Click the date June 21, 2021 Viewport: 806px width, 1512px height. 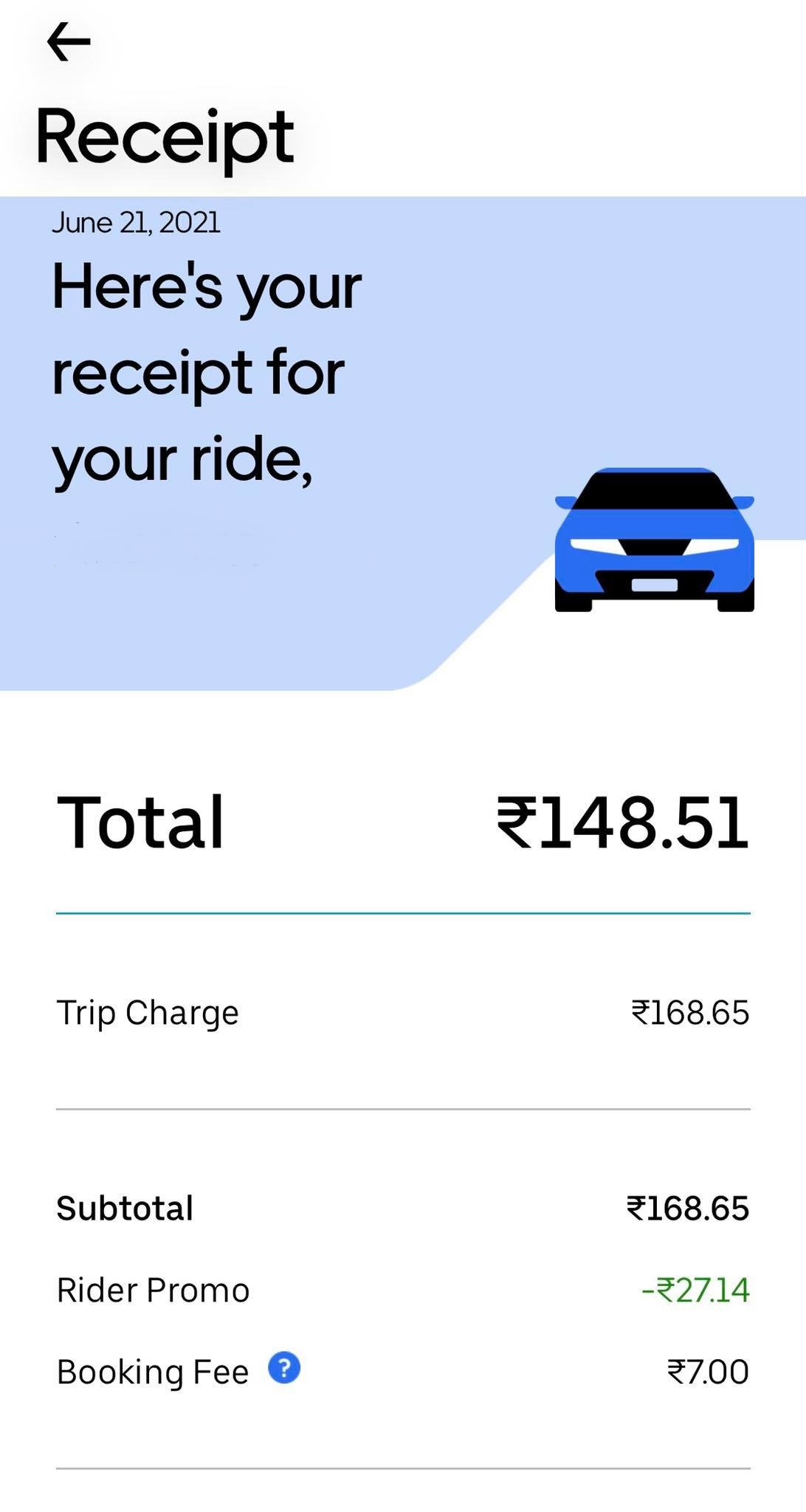137,221
